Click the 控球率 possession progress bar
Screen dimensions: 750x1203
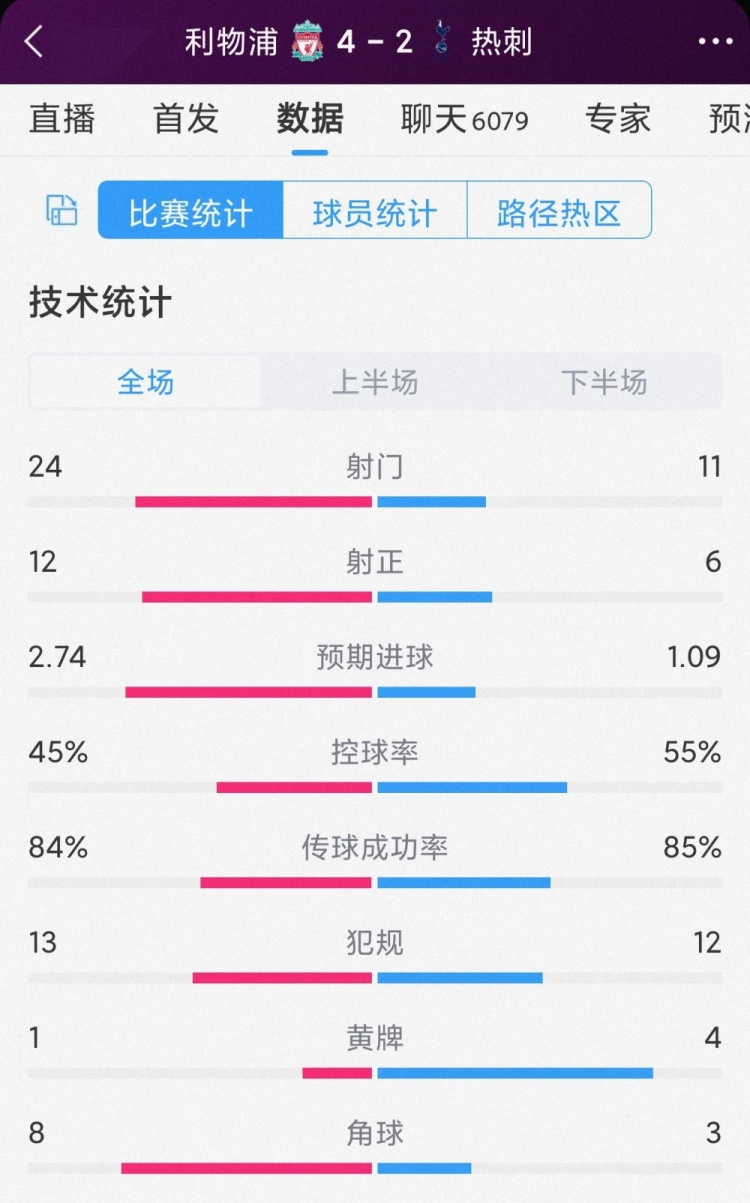[x=375, y=788]
